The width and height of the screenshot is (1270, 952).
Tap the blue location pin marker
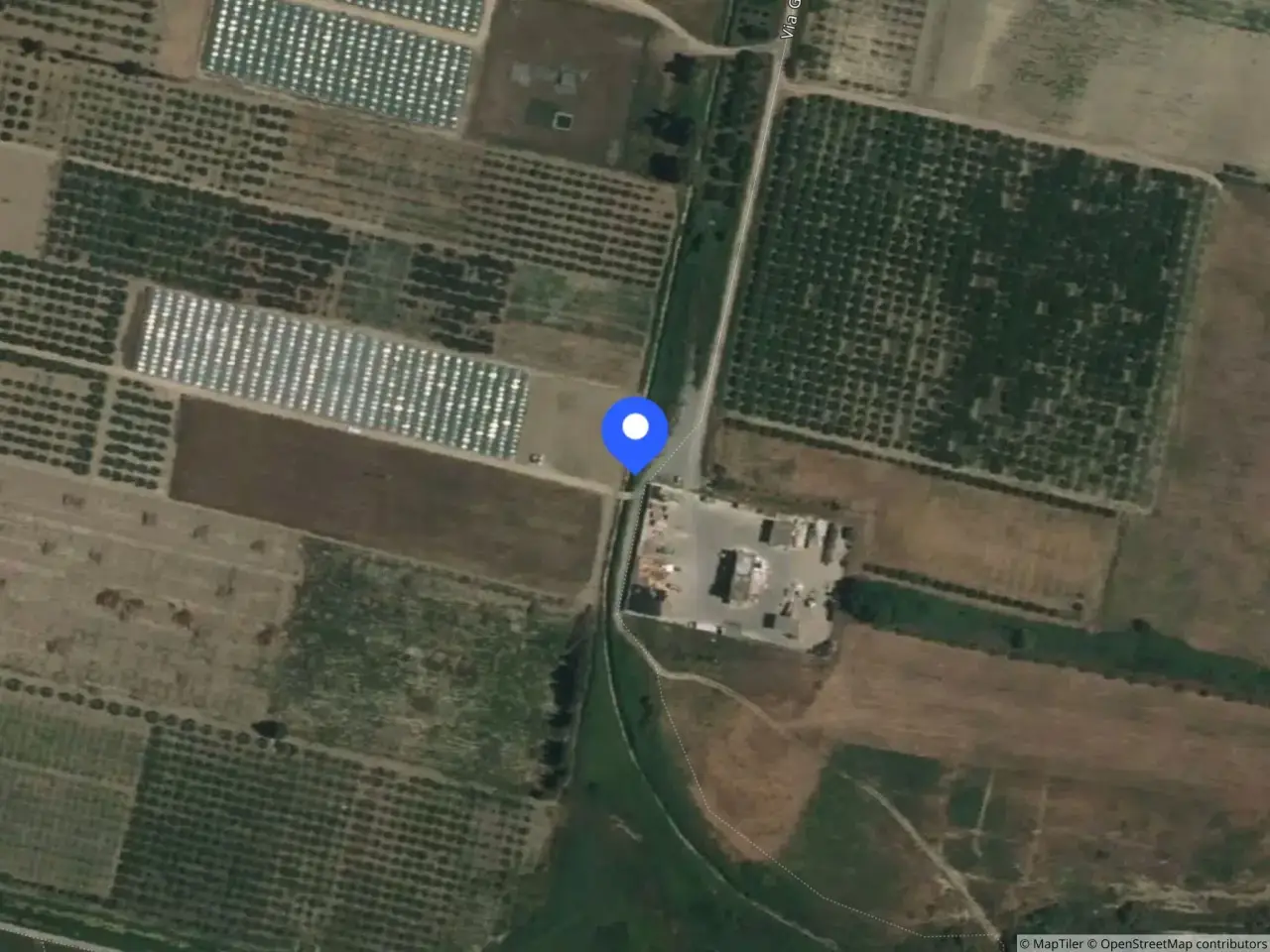click(635, 433)
